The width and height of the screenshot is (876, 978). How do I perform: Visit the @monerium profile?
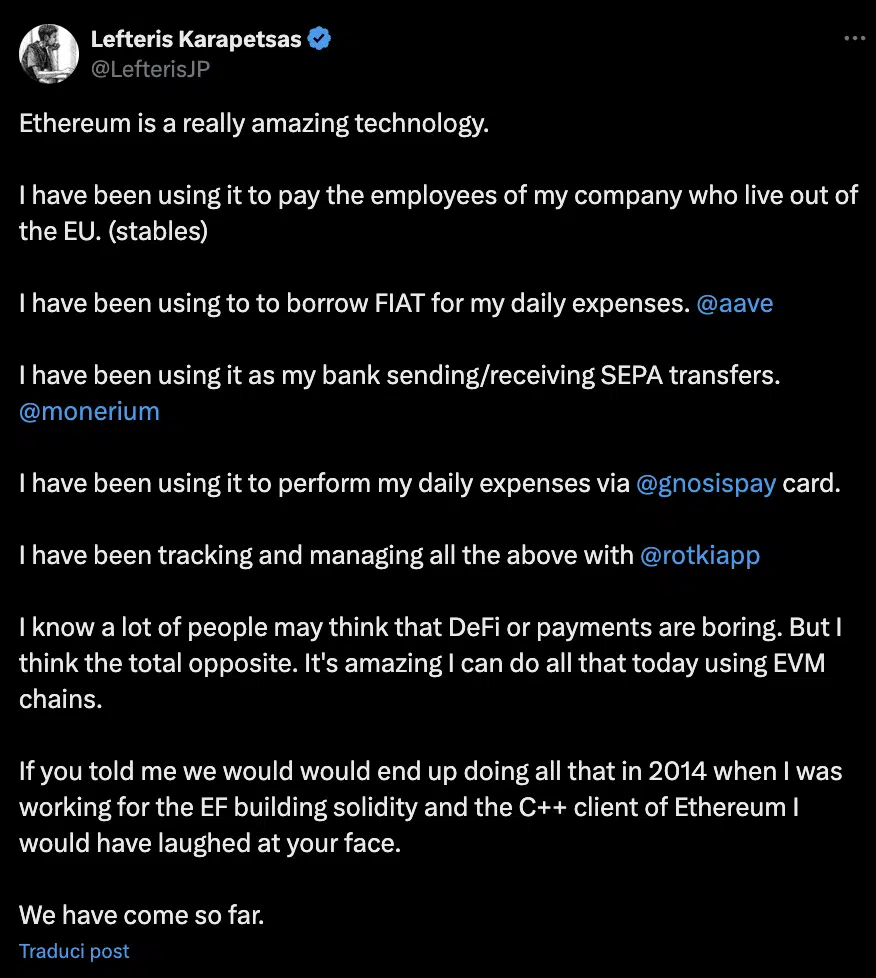click(x=89, y=411)
